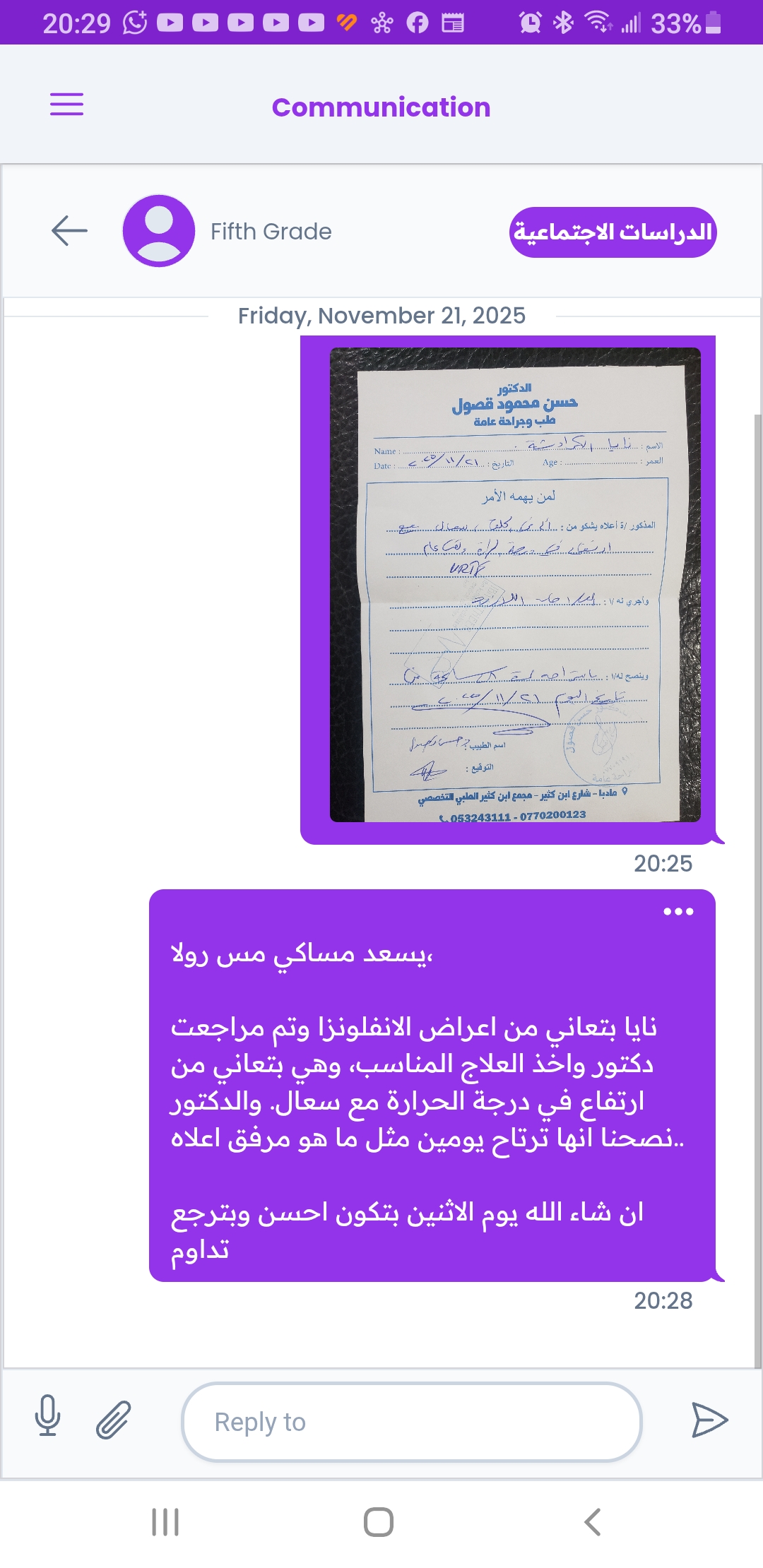This screenshot has height=1568, width=763.
Task: Open the three-dot options on the Arabic message
Action: (678, 912)
